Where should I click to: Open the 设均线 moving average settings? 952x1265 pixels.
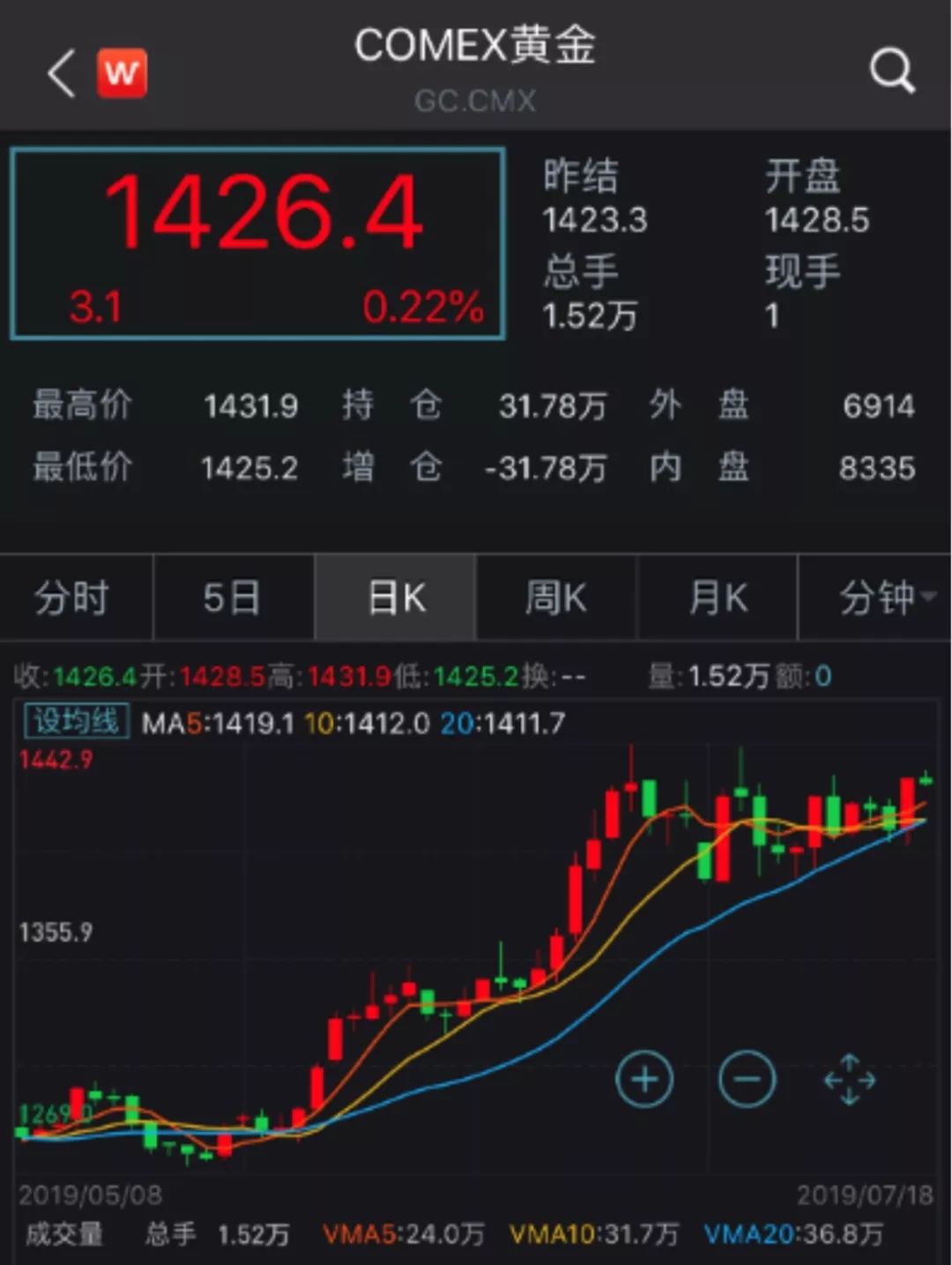(x=76, y=722)
